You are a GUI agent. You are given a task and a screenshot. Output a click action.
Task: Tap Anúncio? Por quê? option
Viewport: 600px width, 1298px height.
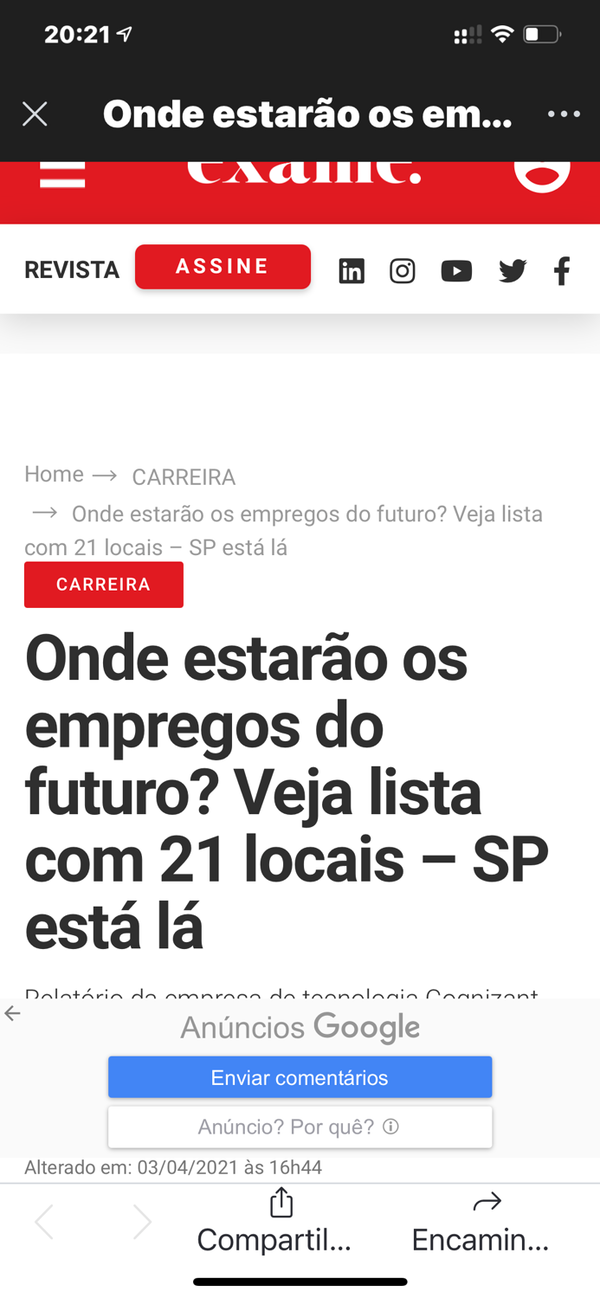click(x=300, y=1127)
